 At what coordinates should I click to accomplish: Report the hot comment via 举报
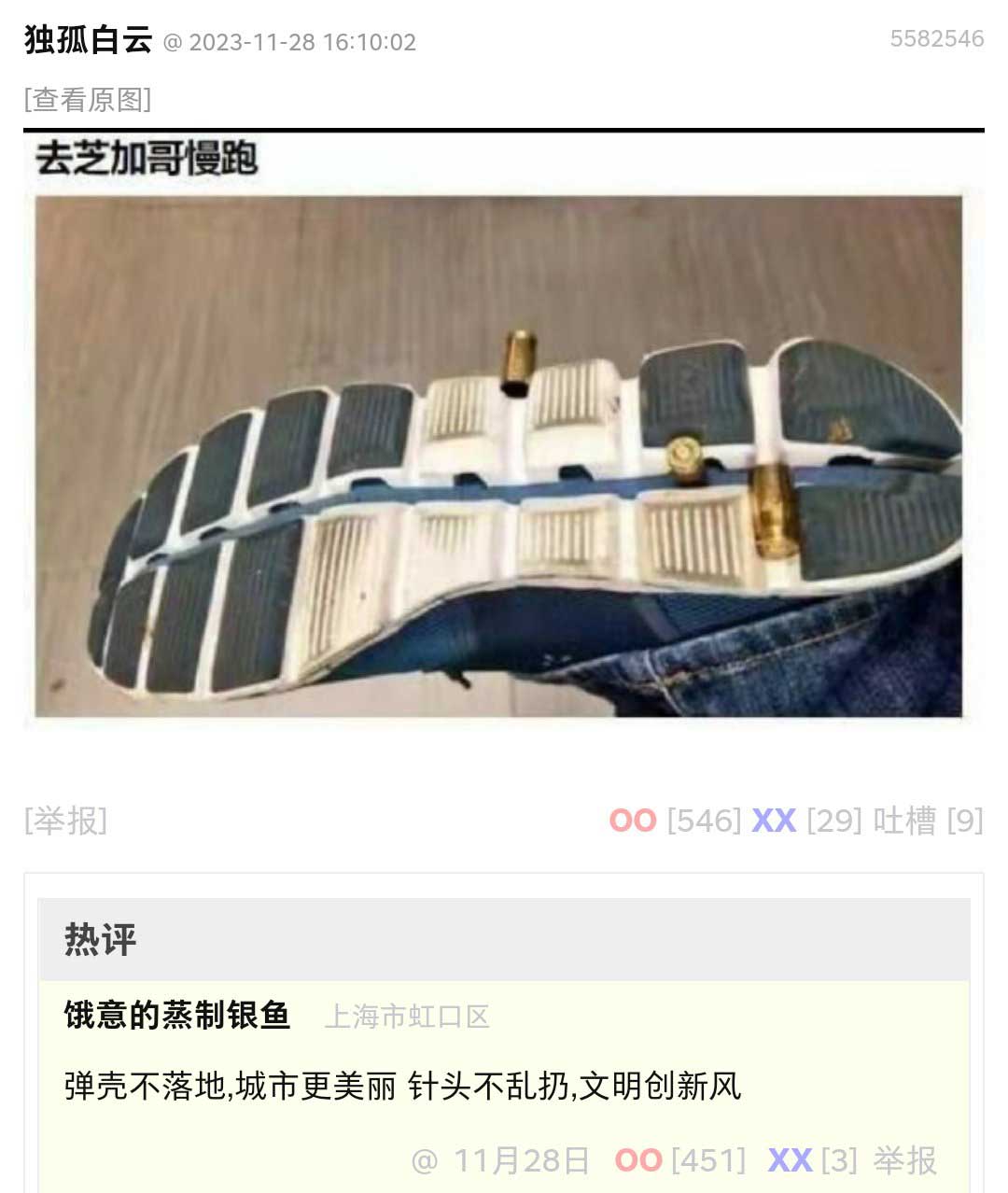[x=904, y=1160]
